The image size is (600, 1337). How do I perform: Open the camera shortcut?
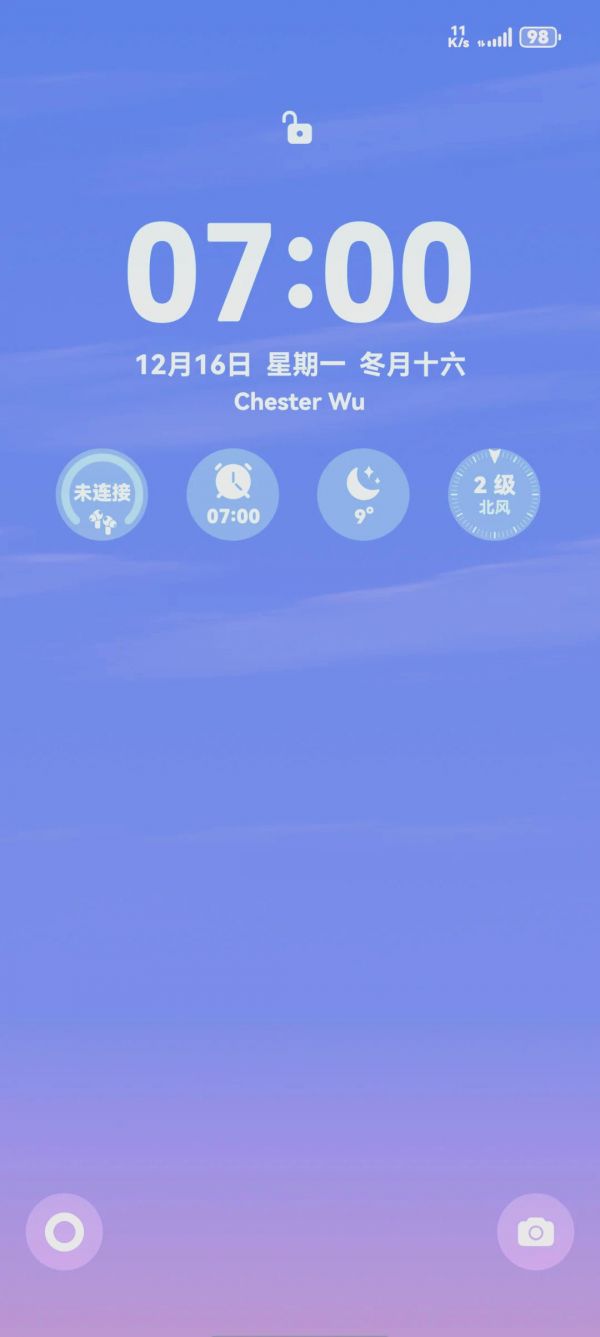(x=535, y=1232)
